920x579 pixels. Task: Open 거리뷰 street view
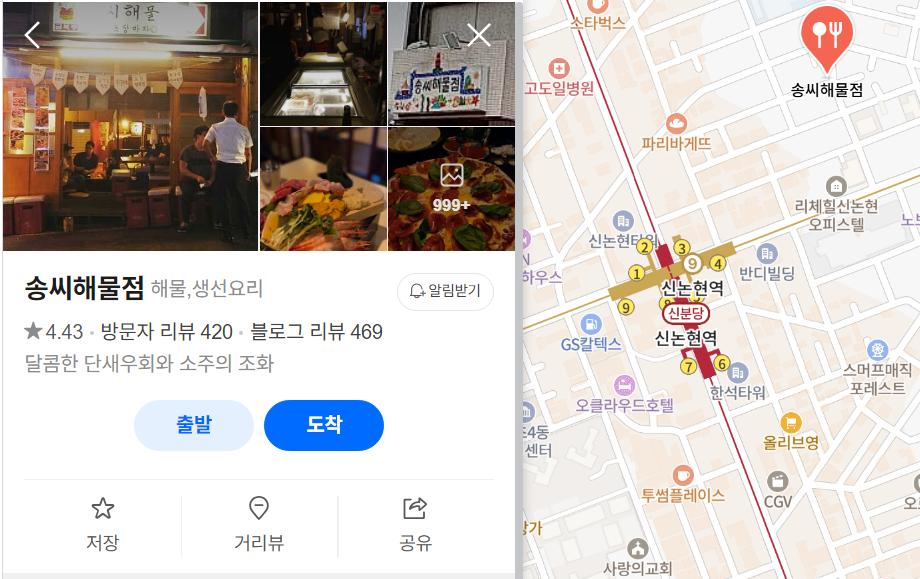click(259, 525)
